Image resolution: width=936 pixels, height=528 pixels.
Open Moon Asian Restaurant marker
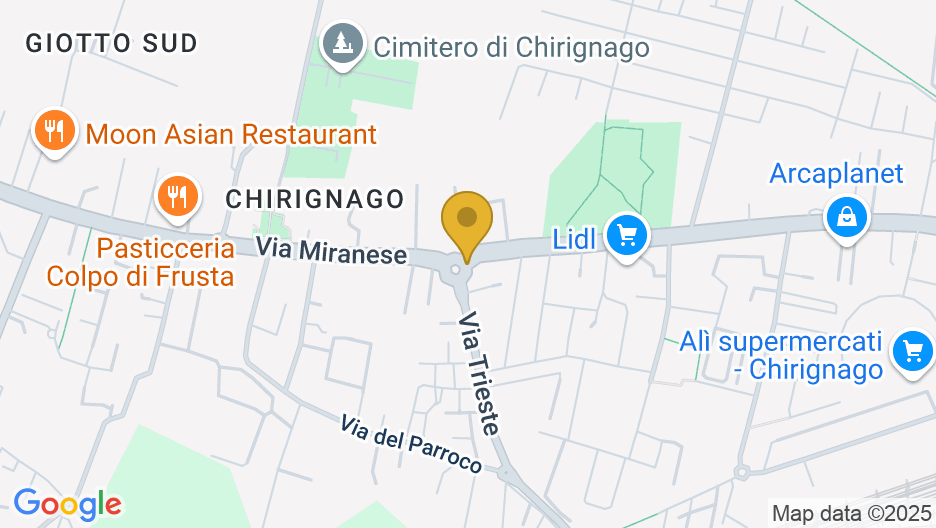coord(54,131)
